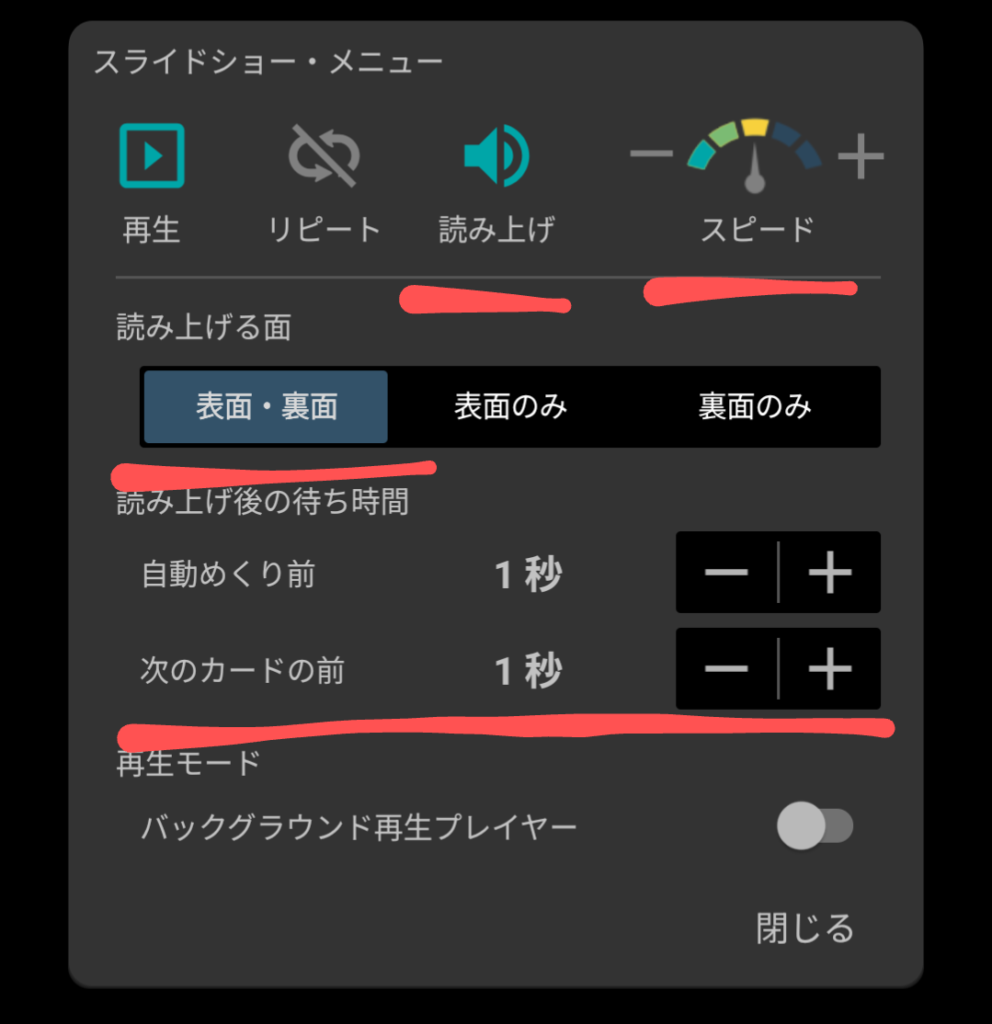The width and height of the screenshot is (992, 1024).
Task: Increase 次のカードの前 wait time
Action: pyautogui.click(x=830, y=669)
